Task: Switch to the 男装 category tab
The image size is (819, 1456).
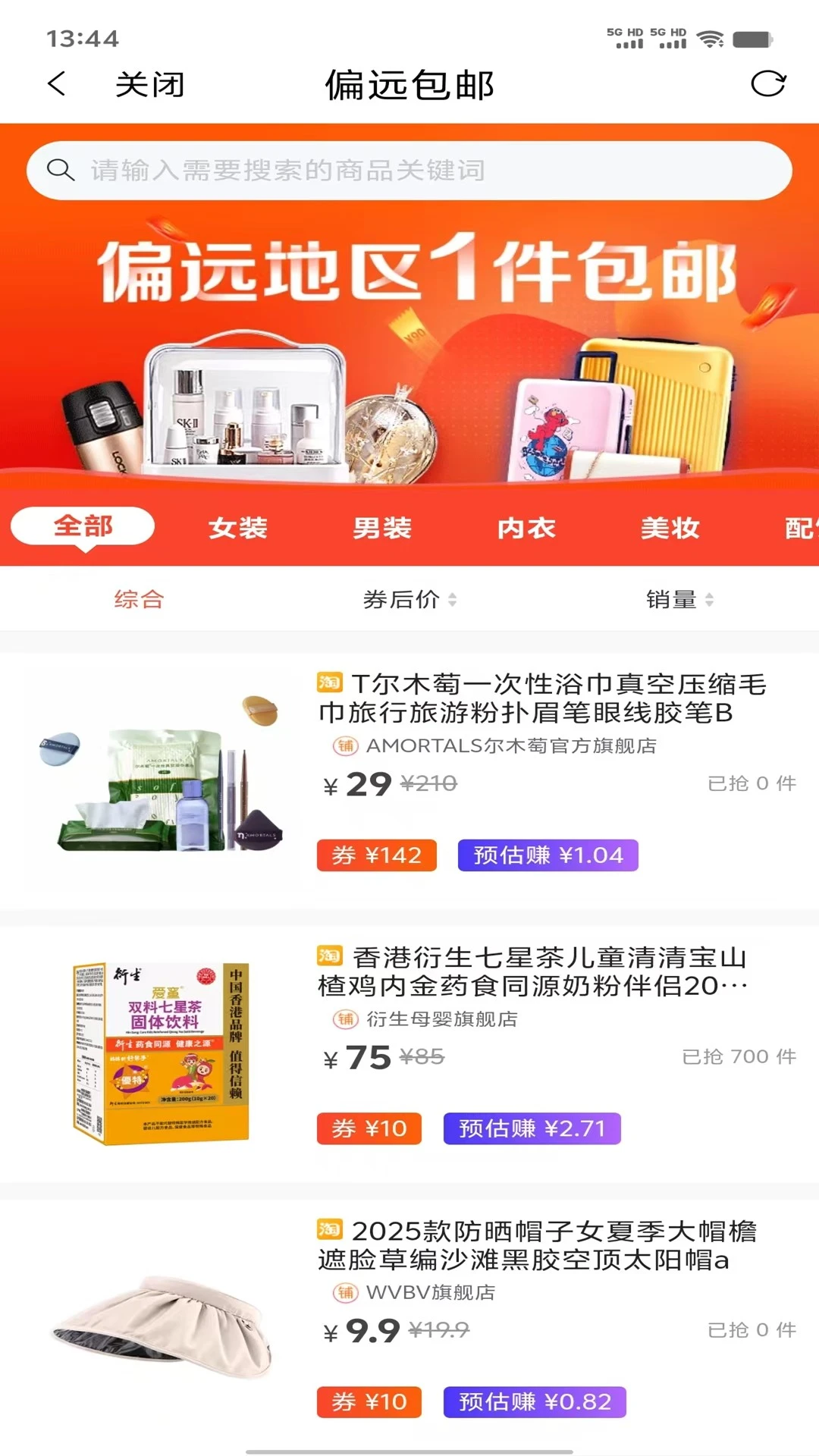Action: (x=382, y=527)
